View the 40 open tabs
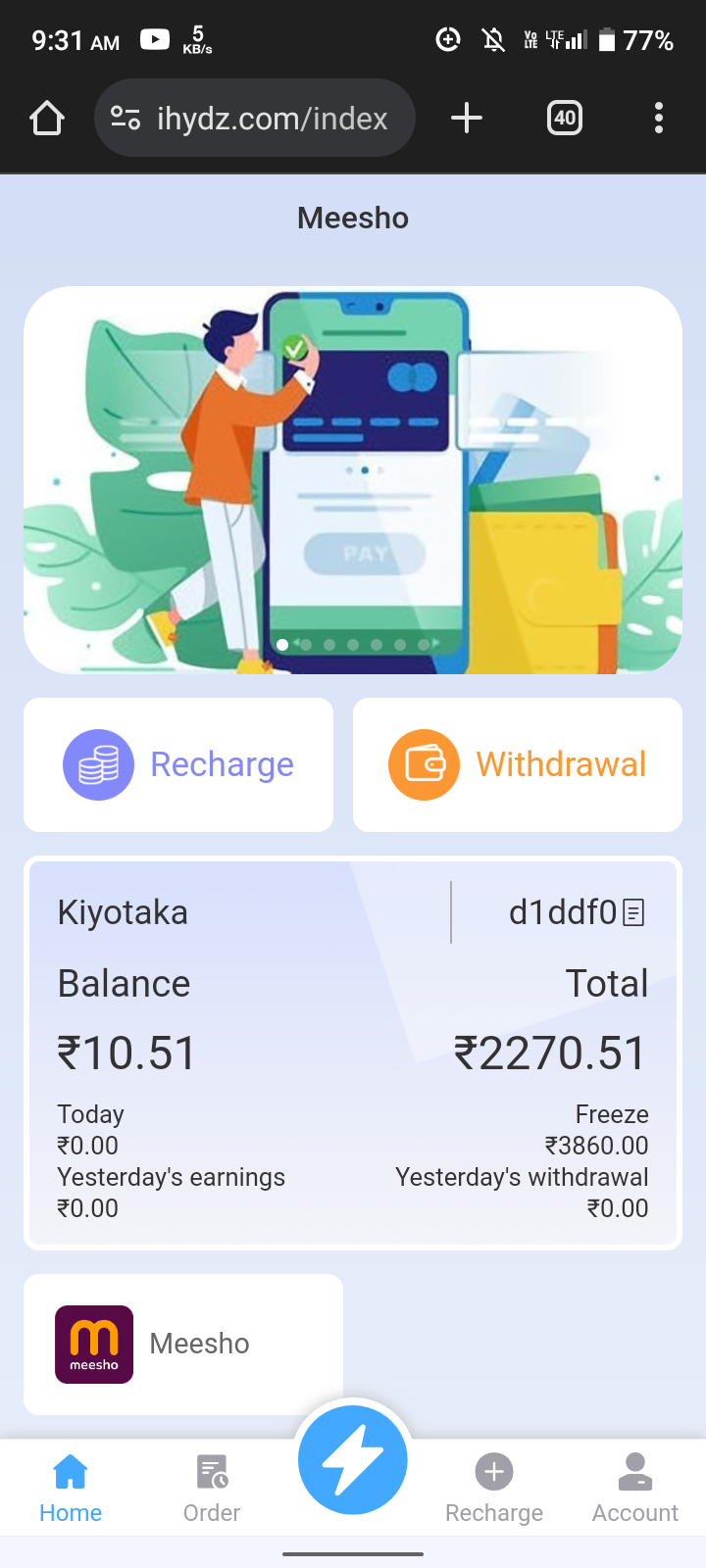Viewport: 706px width, 1568px height. [x=564, y=119]
